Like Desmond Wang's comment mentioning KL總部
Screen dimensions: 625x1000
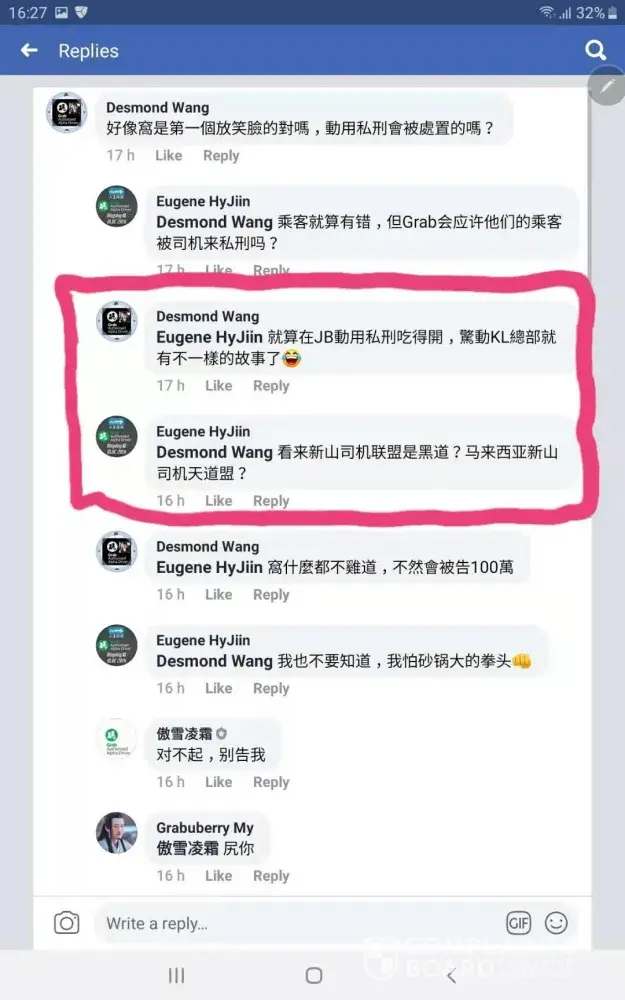(218, 385)
